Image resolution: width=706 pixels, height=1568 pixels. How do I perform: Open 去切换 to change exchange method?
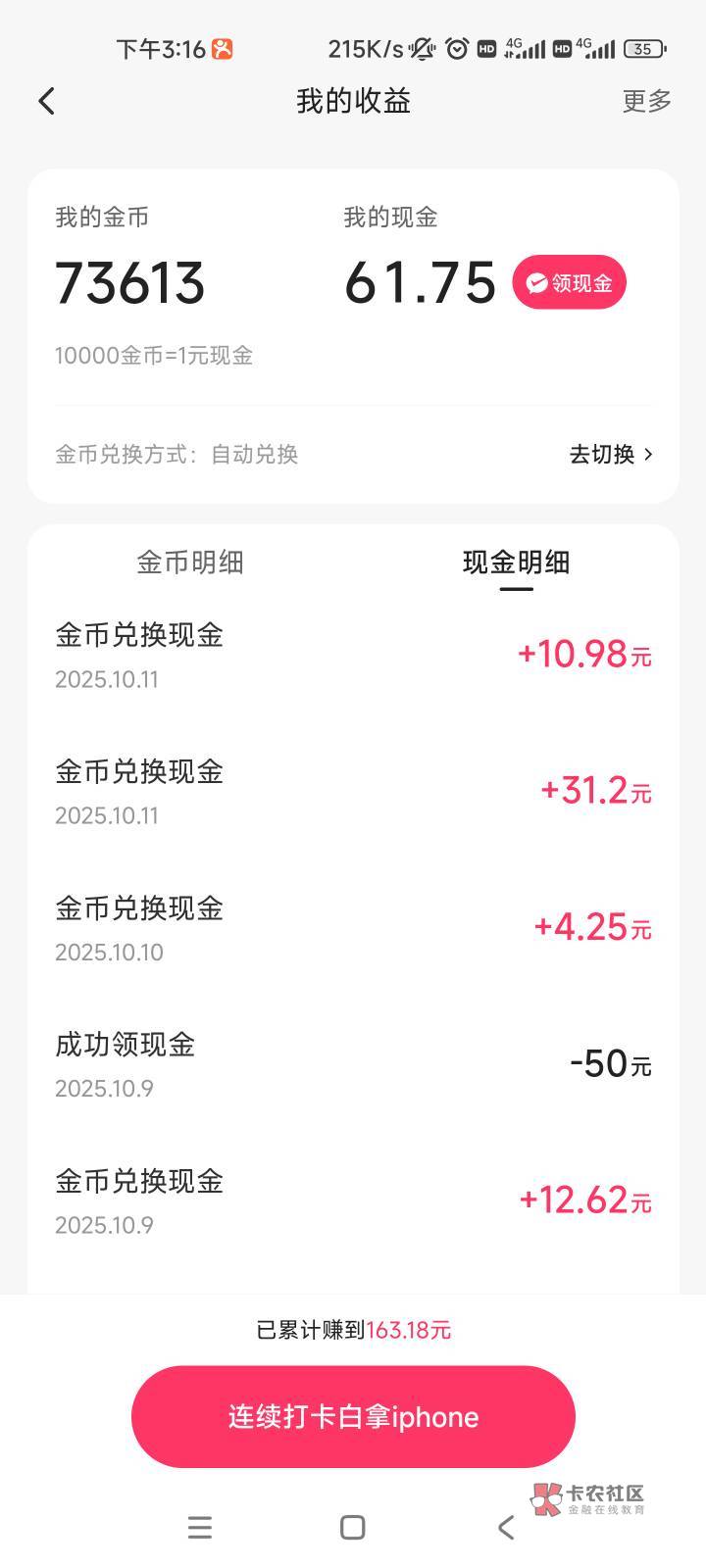(x=611, y=454)
